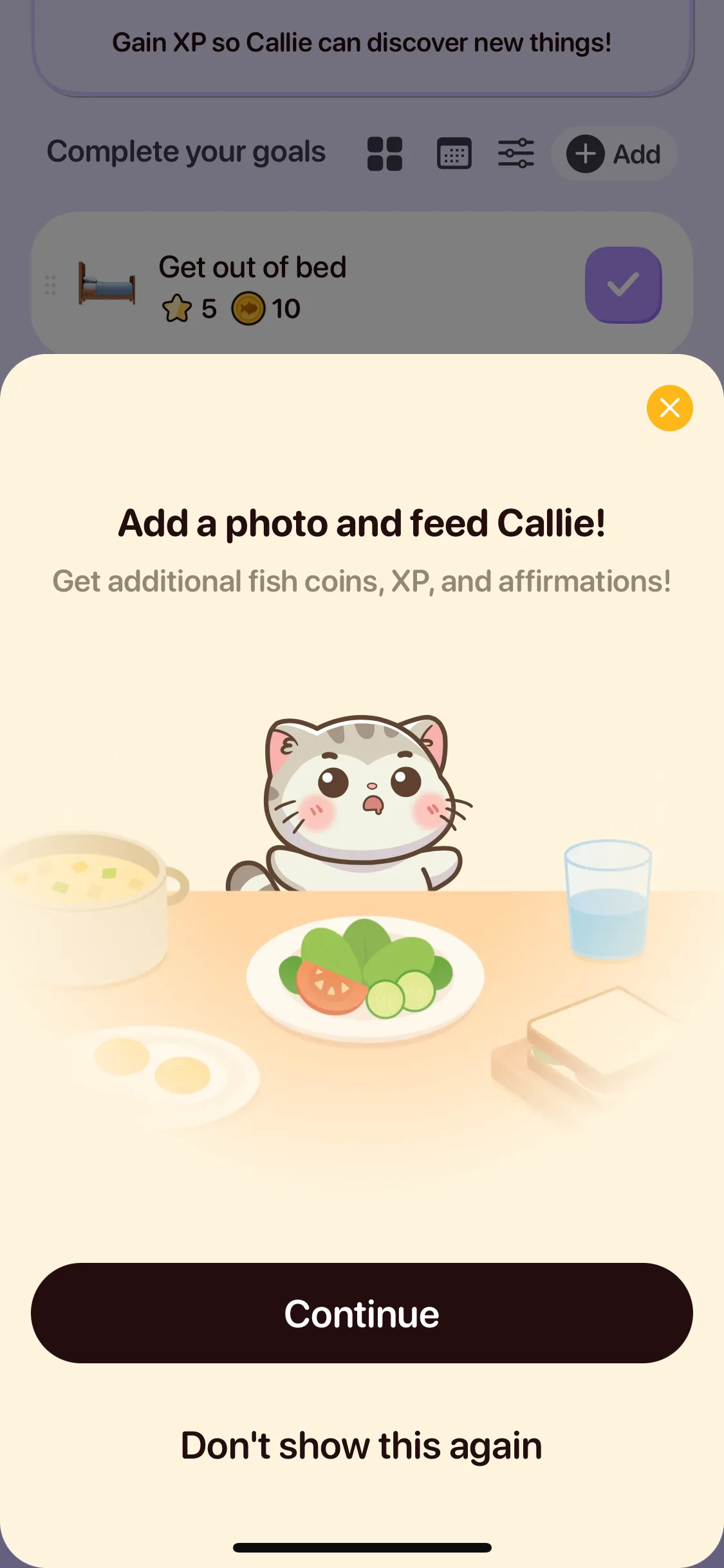Tap Continue to add a photo
Image resolution: width=724 pixels, height=1568 pixels.
pos(362,1313)
